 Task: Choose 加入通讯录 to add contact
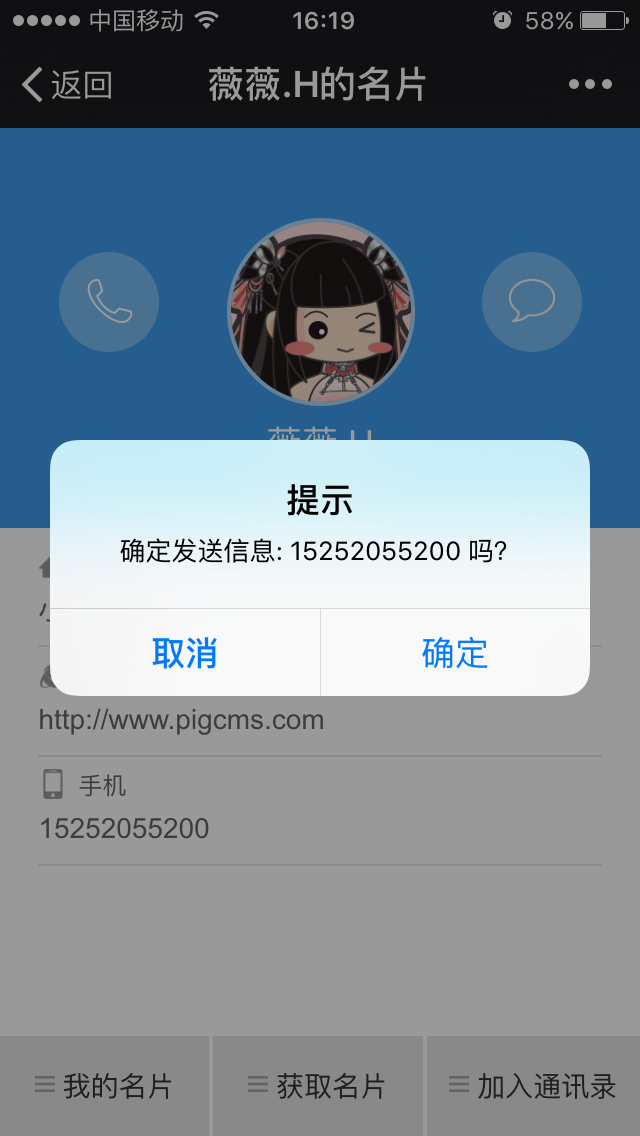point(533,1086)
